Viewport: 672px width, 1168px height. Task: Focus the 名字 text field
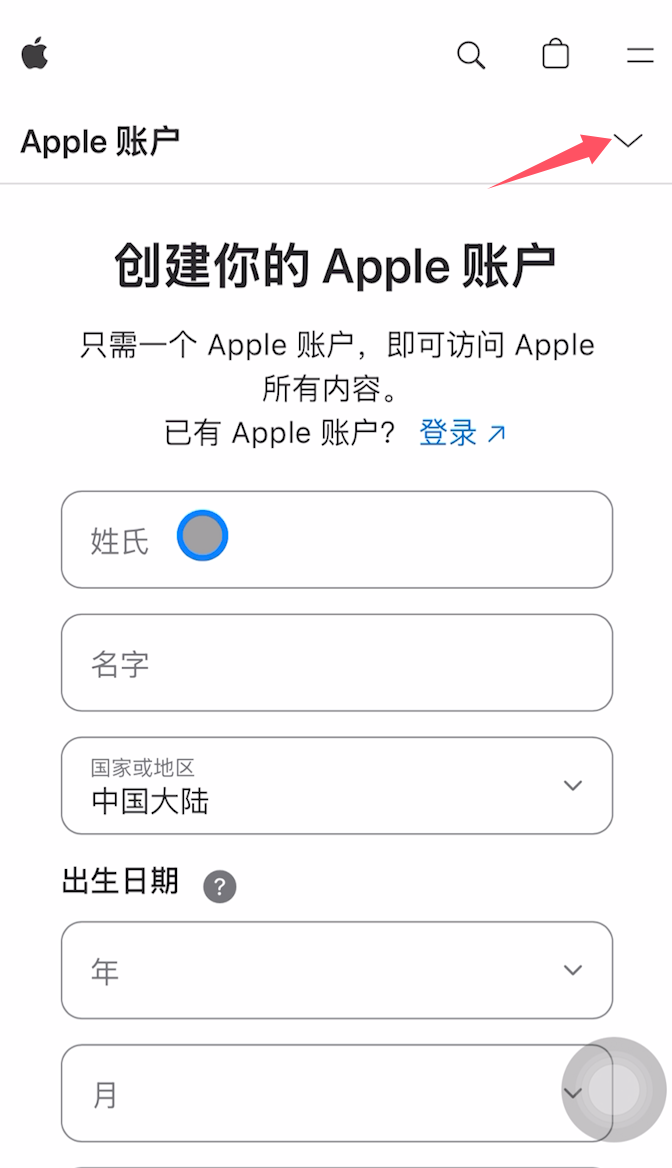[336, 663]
